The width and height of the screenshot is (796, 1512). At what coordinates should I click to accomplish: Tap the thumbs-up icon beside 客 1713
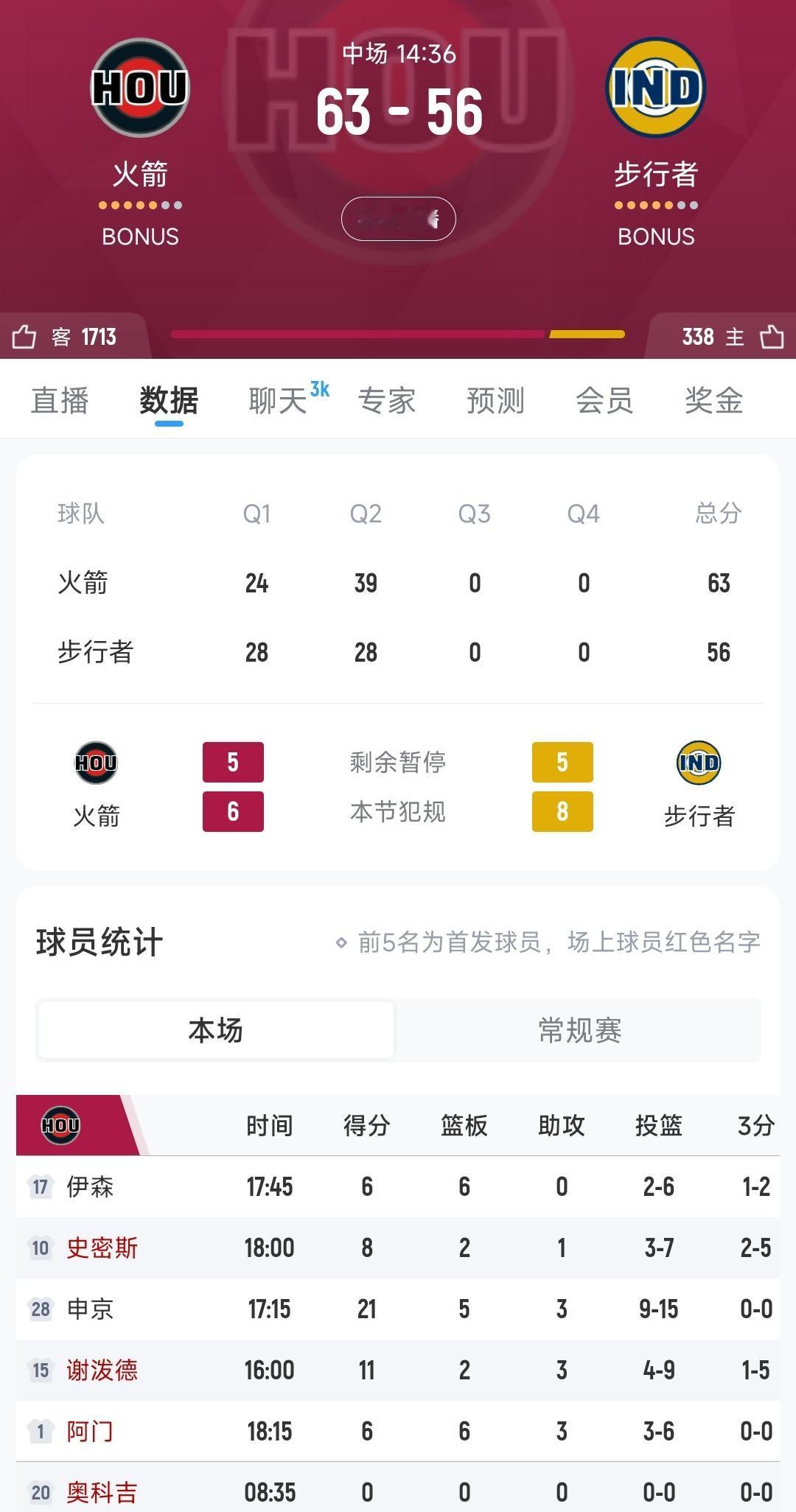(x=26, y=337)
